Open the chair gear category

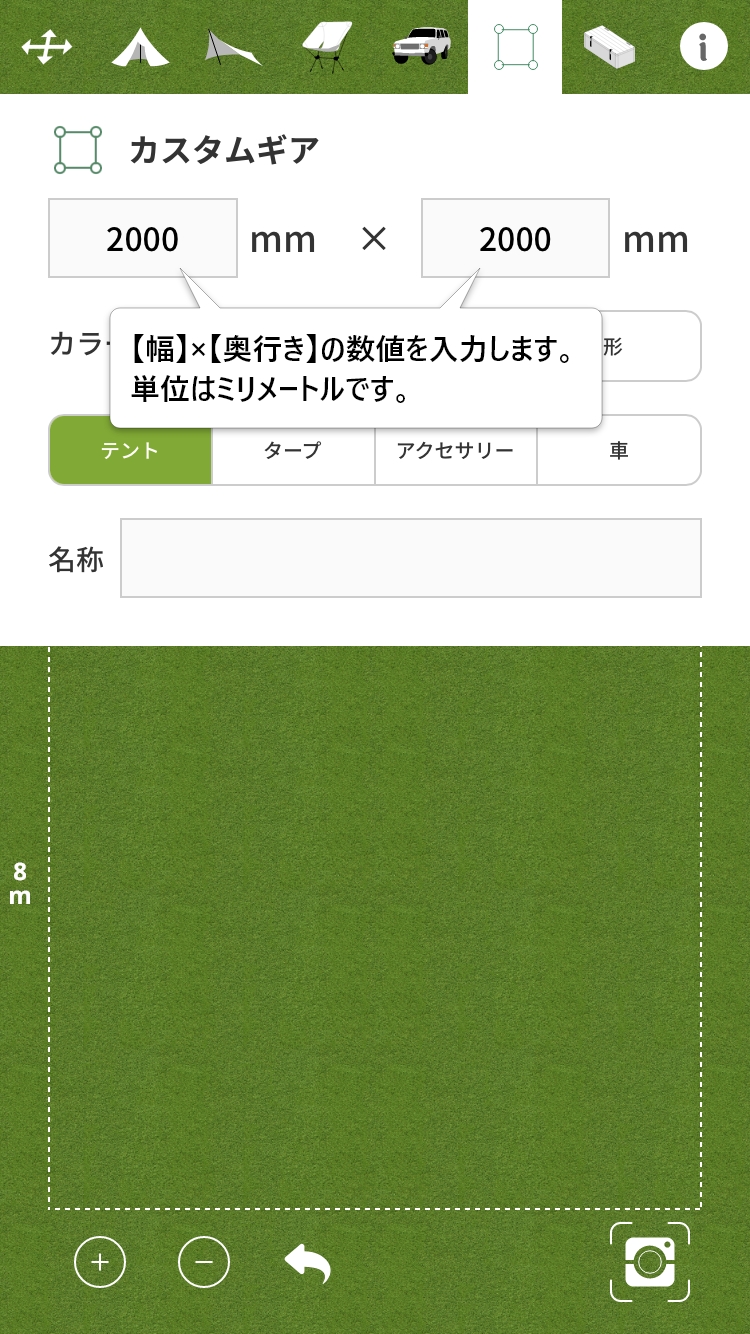point(327,47)
